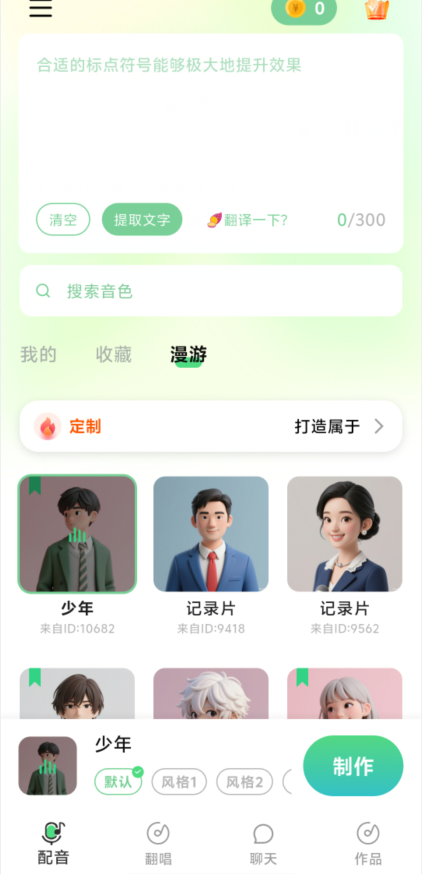
Task: Select the 风格1 style chip
Action: click(179, 782)
